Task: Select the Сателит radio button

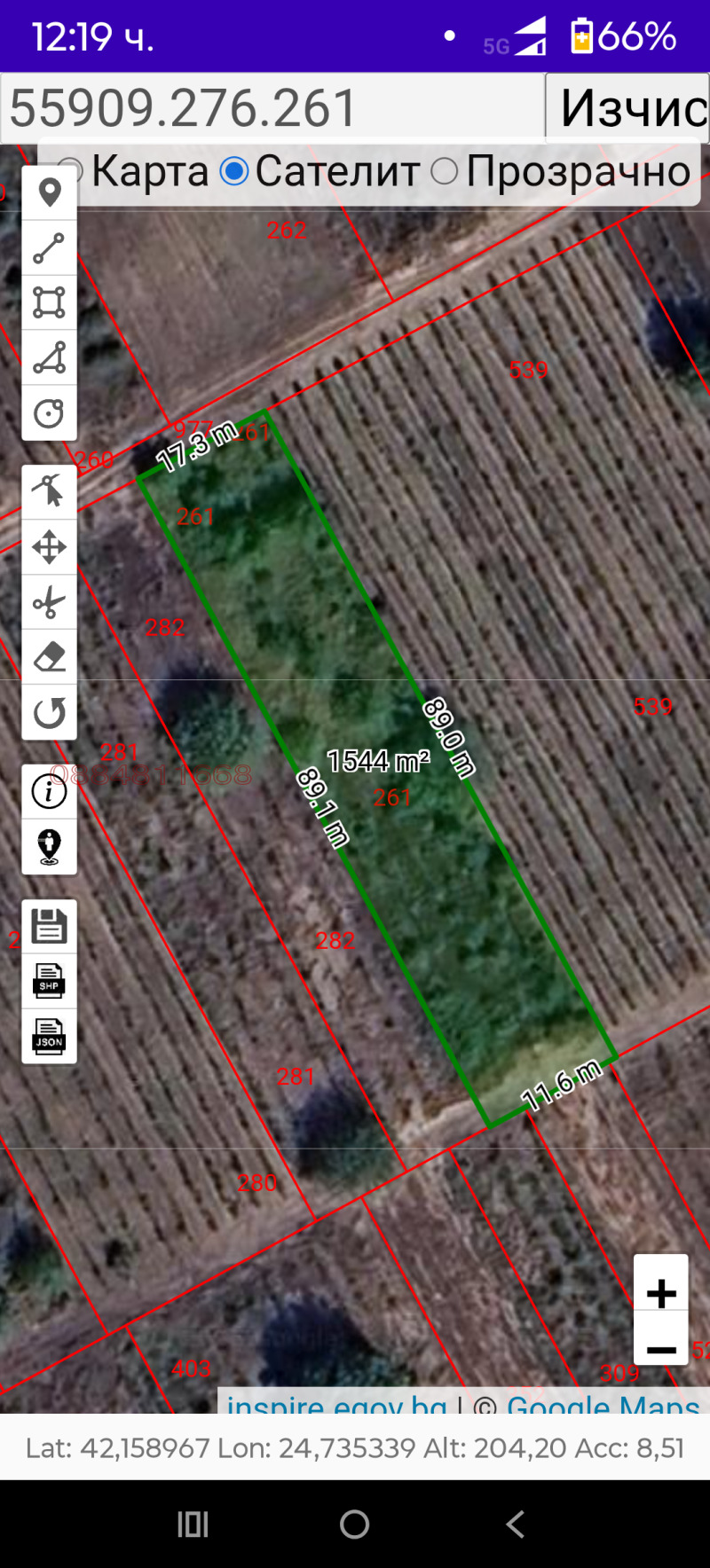Action: [x=234, y=171]
